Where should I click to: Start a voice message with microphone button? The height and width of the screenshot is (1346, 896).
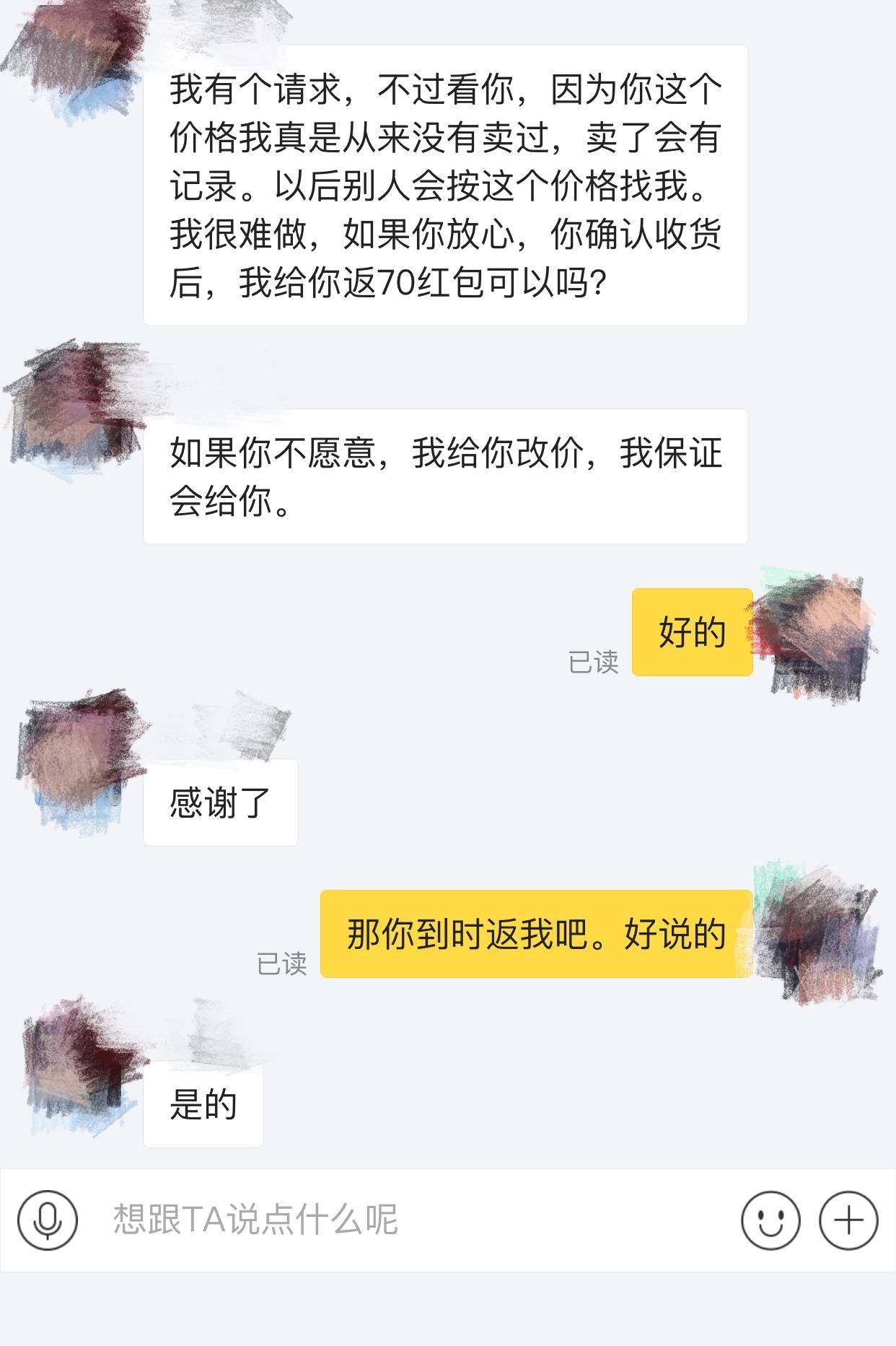(x=48, y=1222)
